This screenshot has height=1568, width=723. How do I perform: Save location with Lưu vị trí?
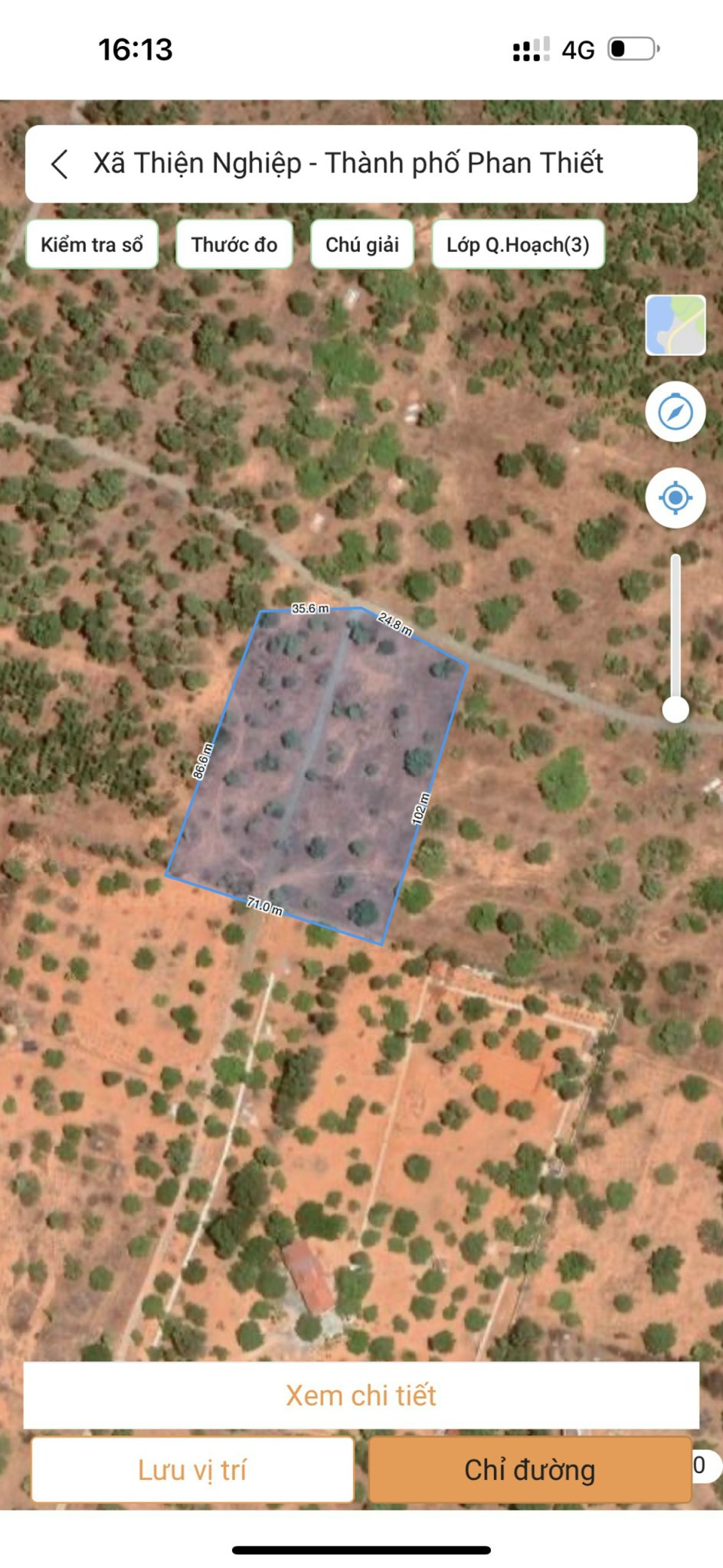tap(192, 1470)
